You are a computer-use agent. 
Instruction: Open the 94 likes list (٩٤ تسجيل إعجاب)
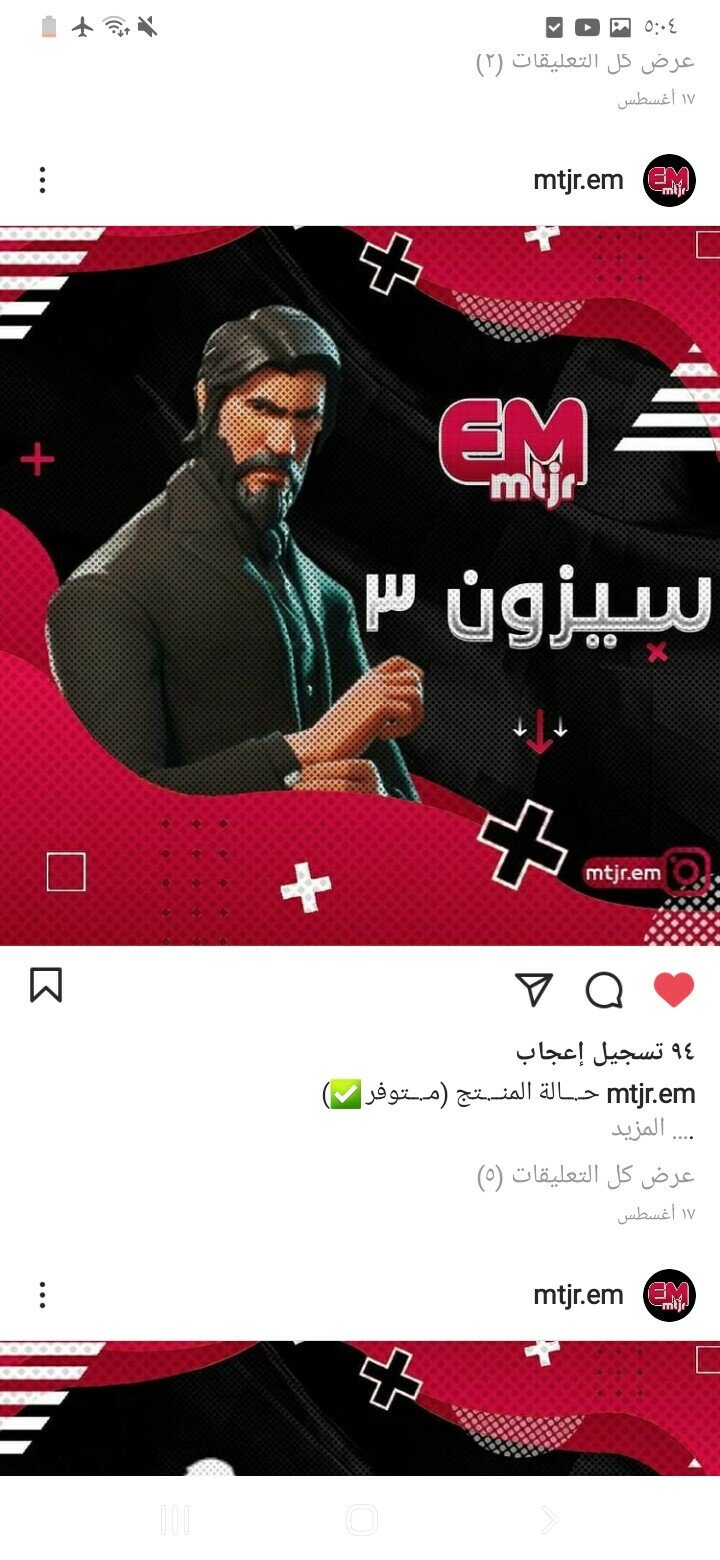(x=605, y=1052)
